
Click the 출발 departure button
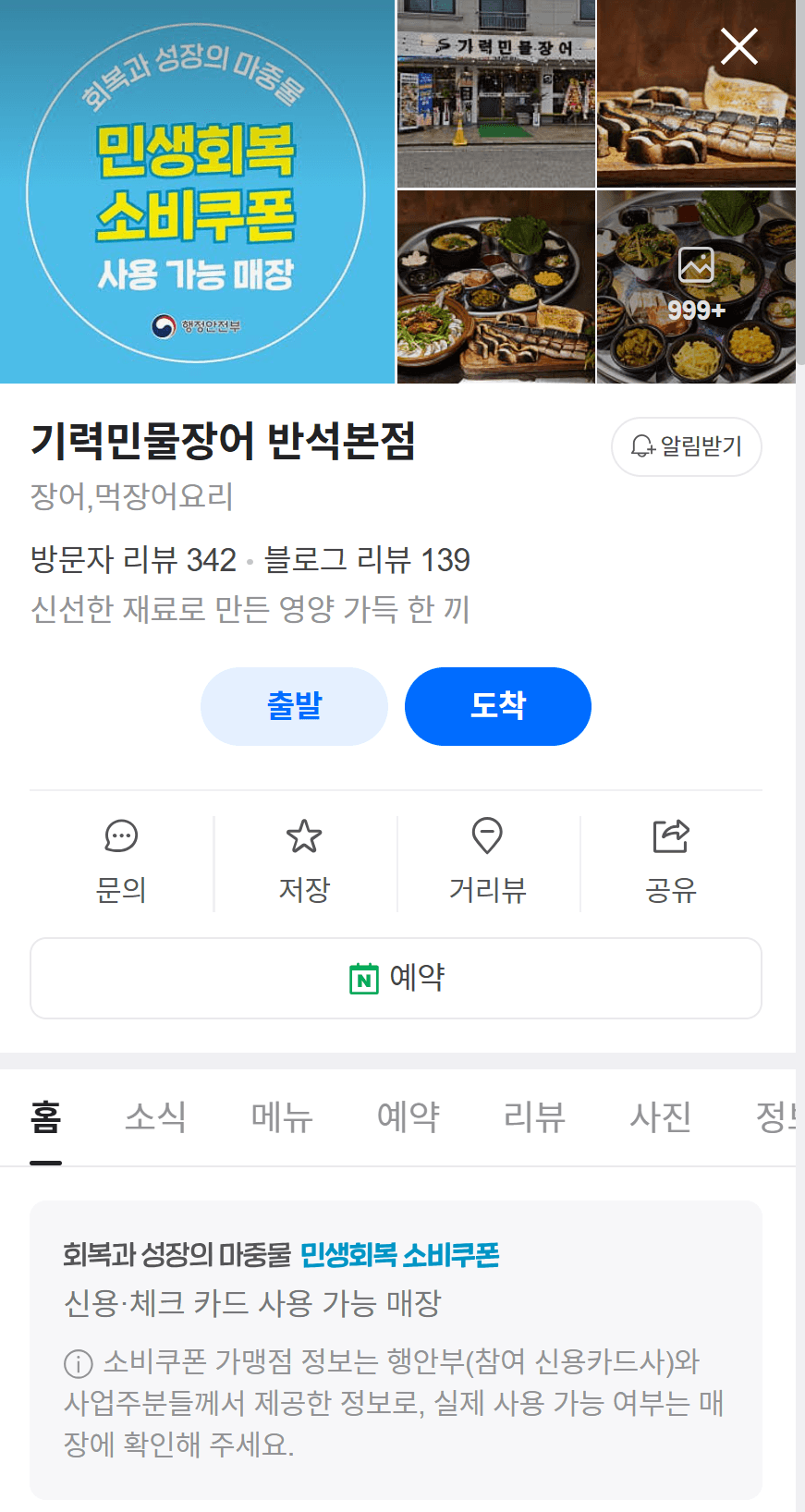(x=294, y=706)
